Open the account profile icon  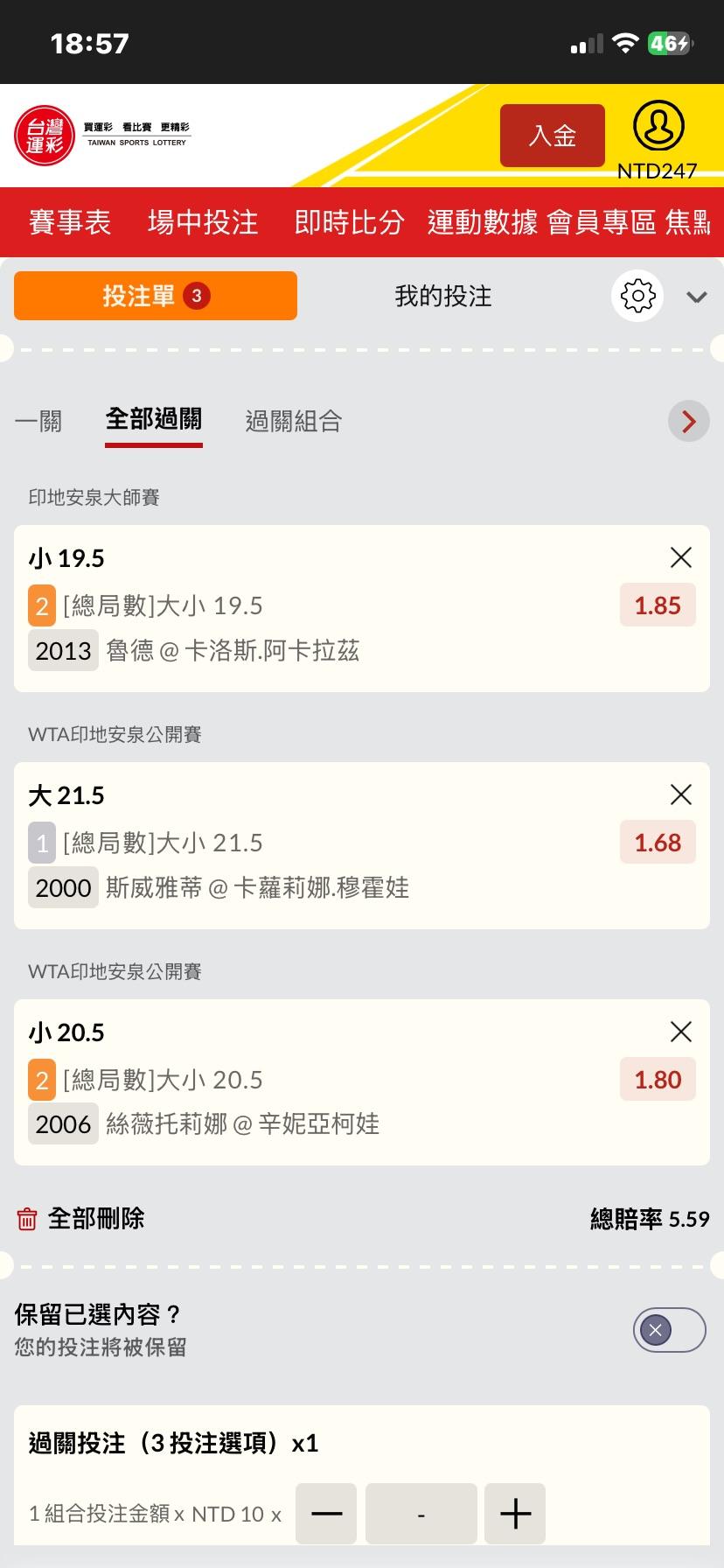(658, 128)
